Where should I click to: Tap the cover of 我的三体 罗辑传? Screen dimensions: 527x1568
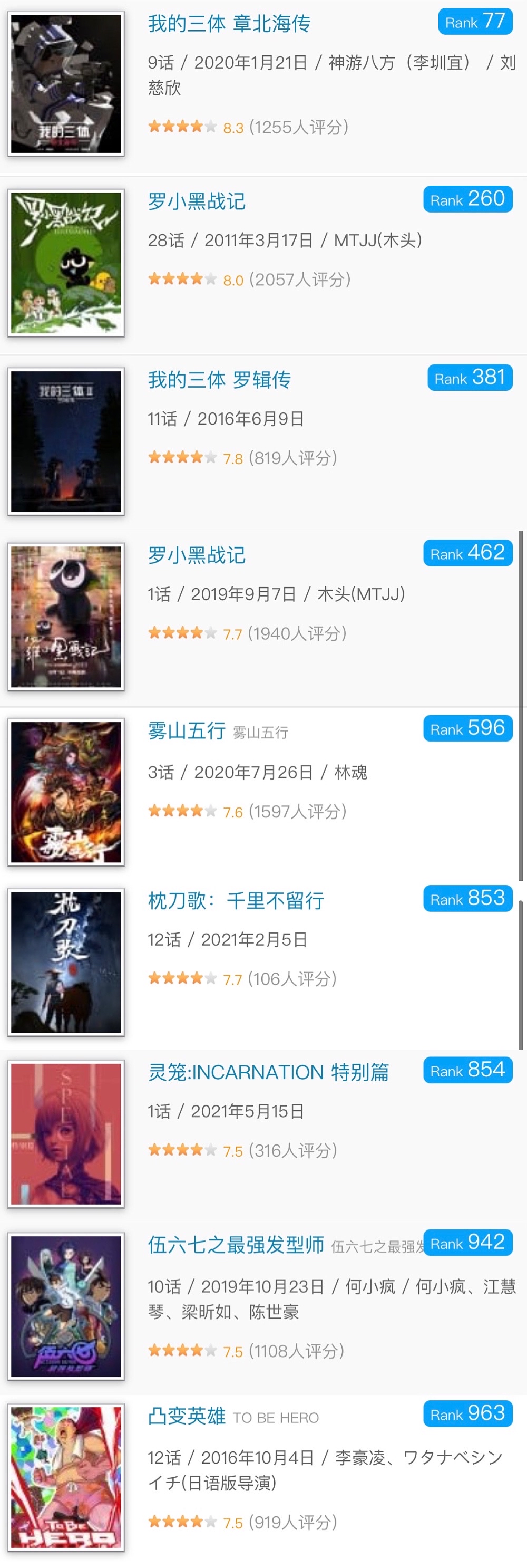point(66,441)
